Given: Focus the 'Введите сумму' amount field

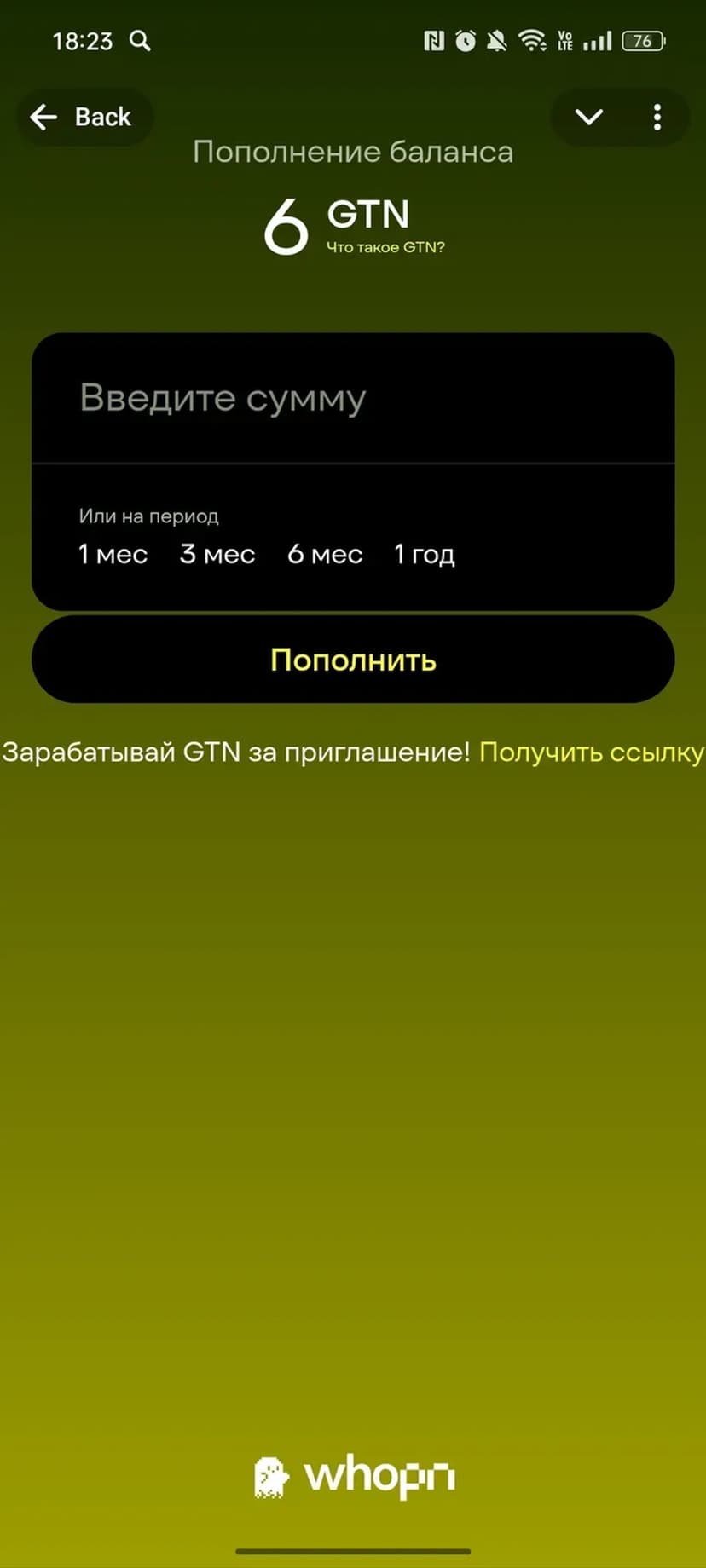Looking at the screenshot, I should pos(352,398).
